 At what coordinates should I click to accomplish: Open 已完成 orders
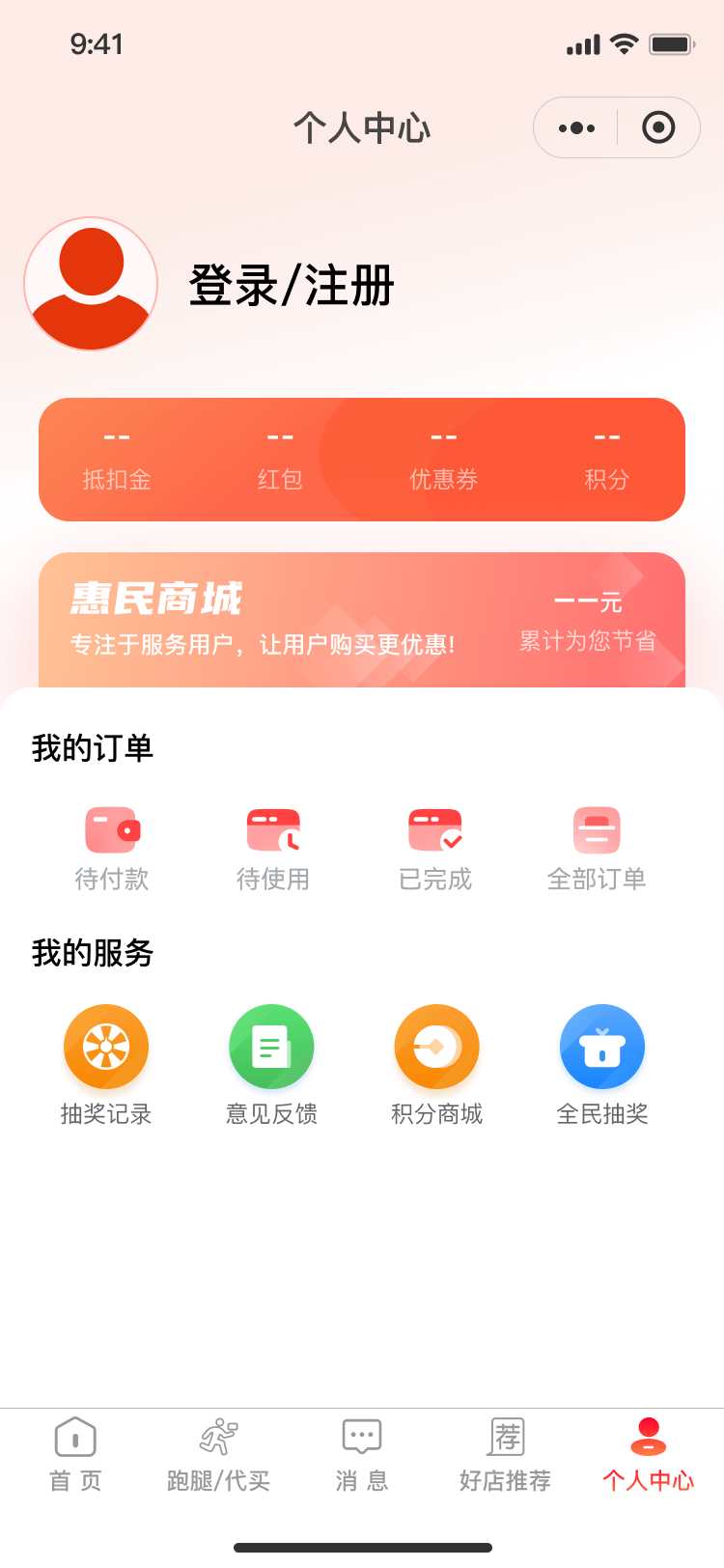coord(435,847)
